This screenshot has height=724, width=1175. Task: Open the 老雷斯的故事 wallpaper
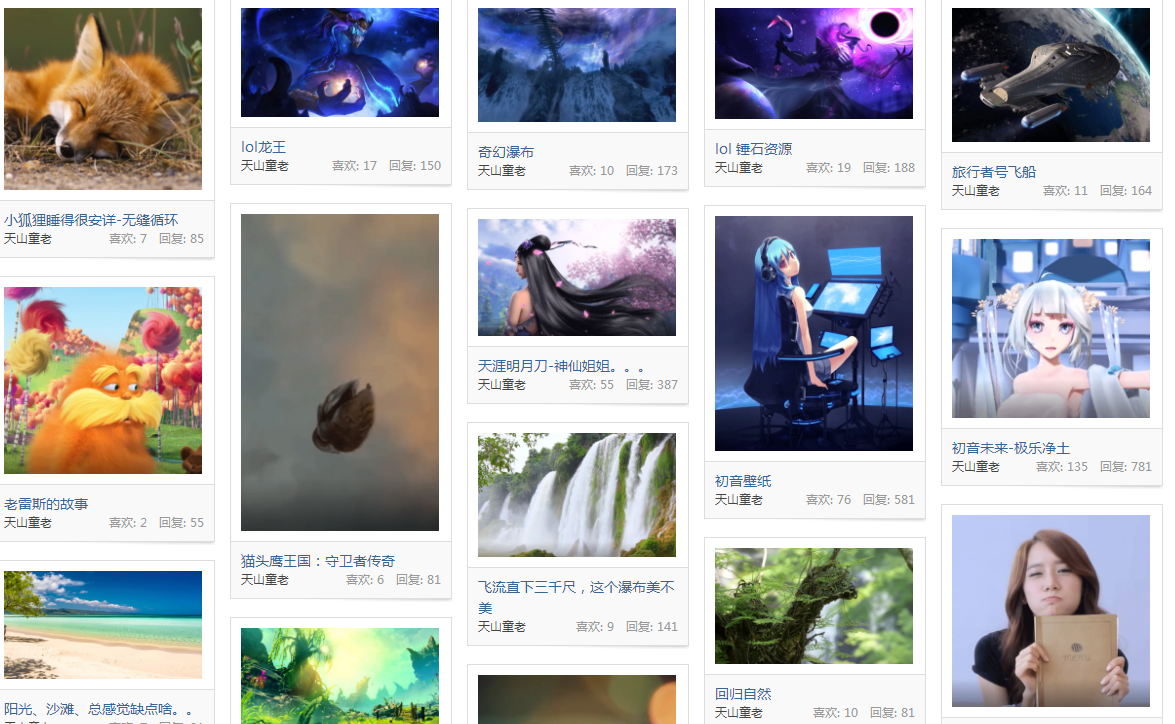click(x=103, y=380)
